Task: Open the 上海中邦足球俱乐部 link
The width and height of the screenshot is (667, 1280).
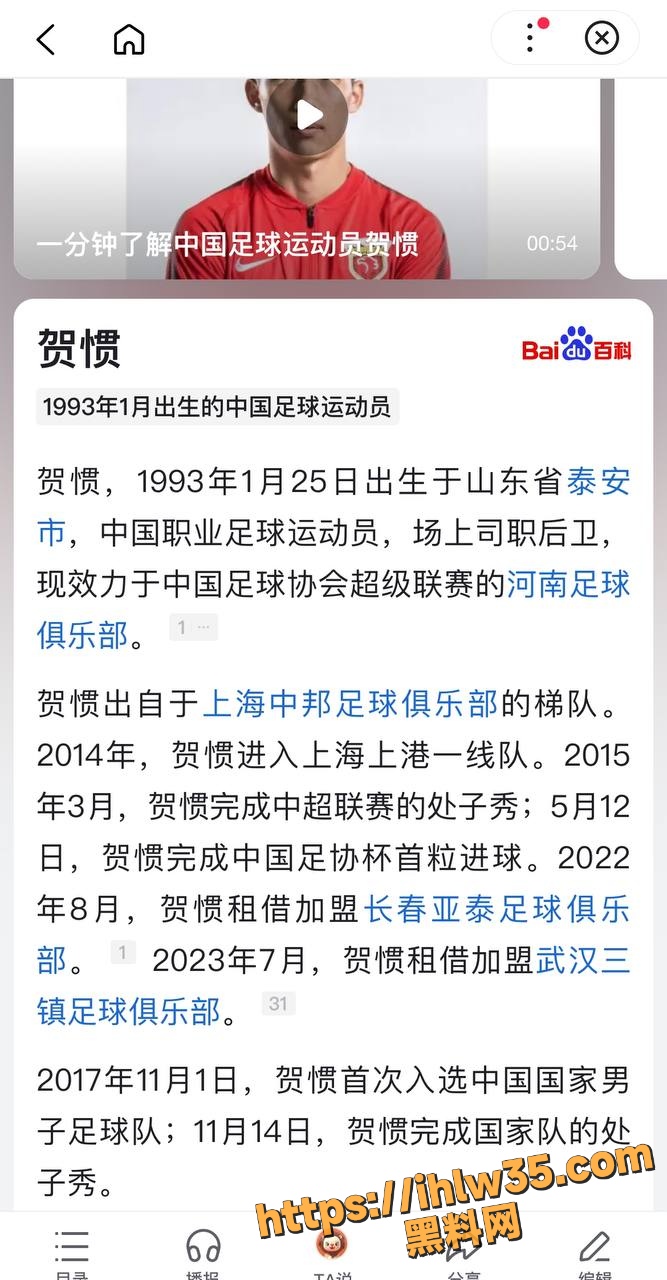Action: pos(350,704)
